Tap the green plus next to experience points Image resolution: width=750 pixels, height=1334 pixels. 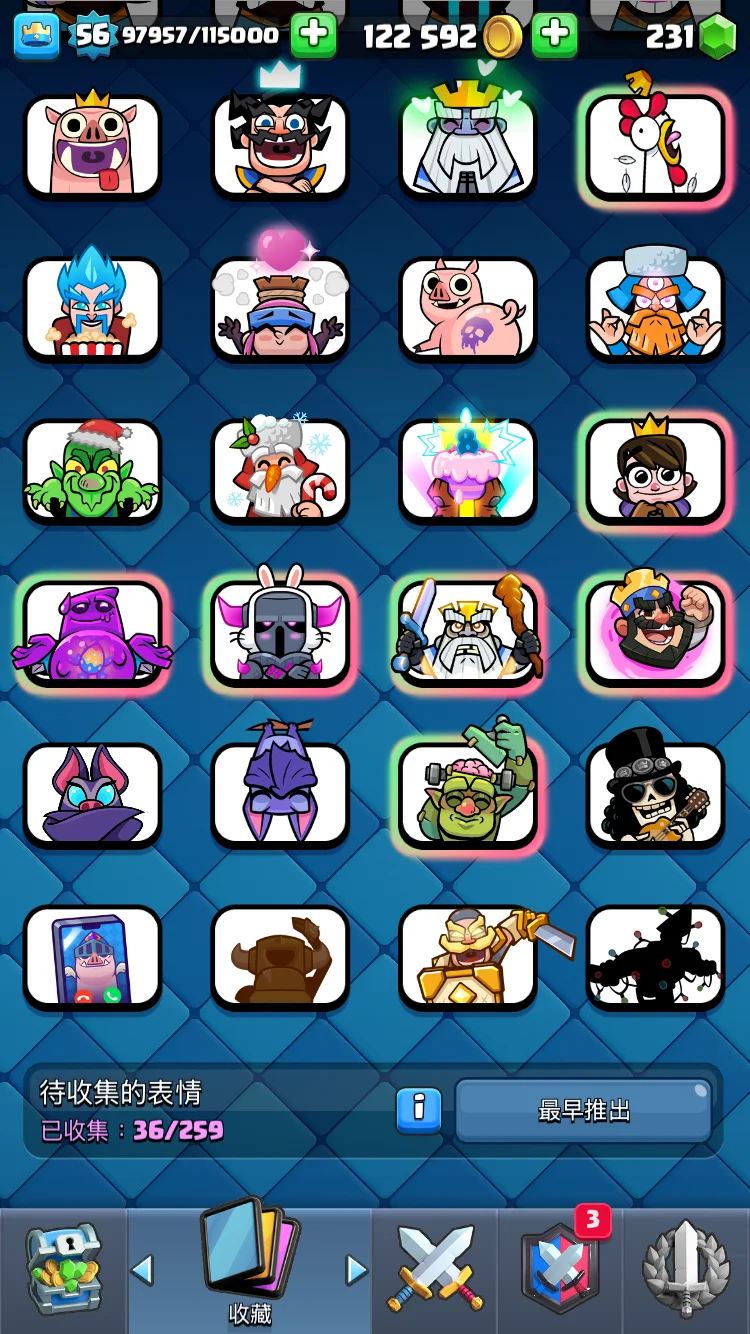[x=313, y=36]
